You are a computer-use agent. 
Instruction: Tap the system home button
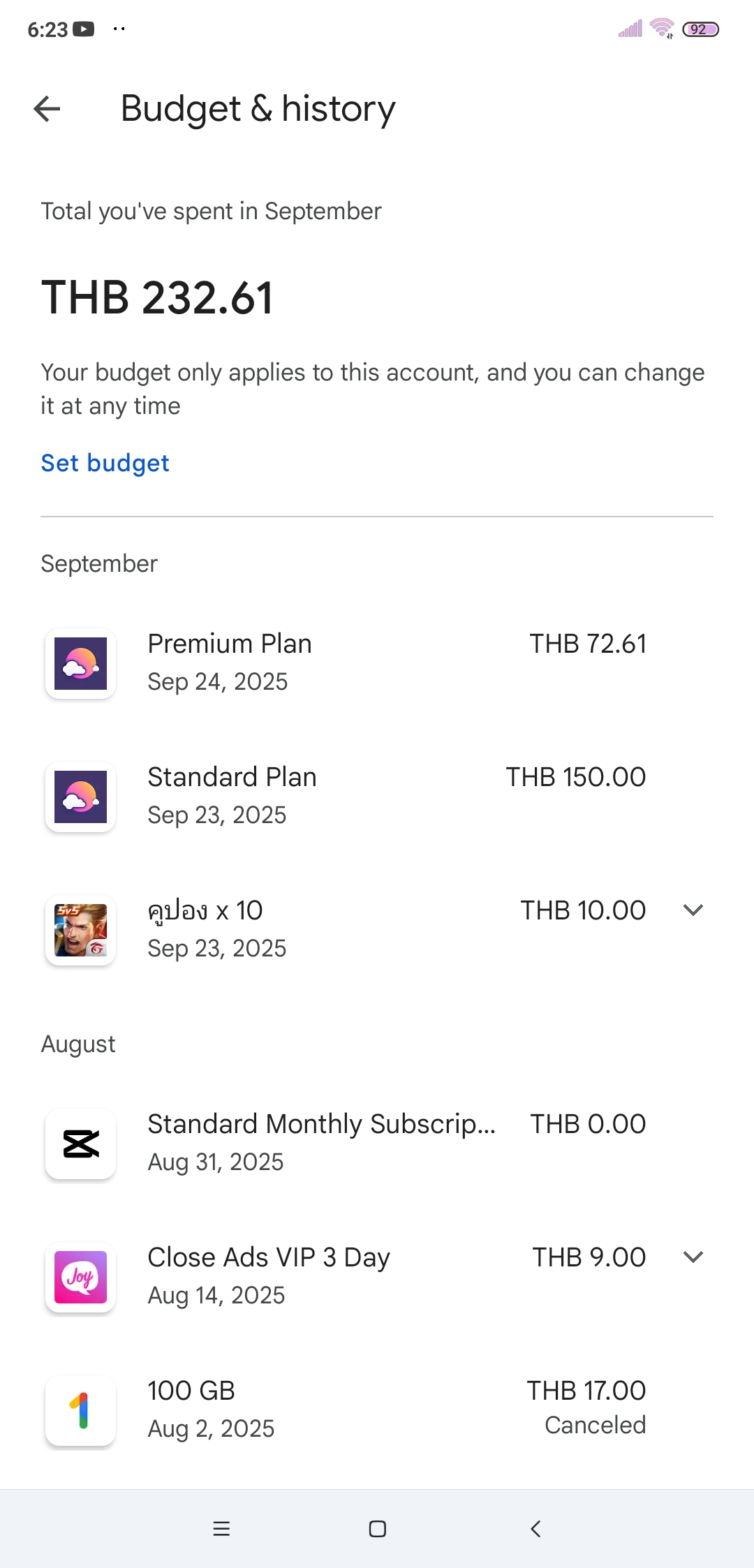[x=377, y=1529]
